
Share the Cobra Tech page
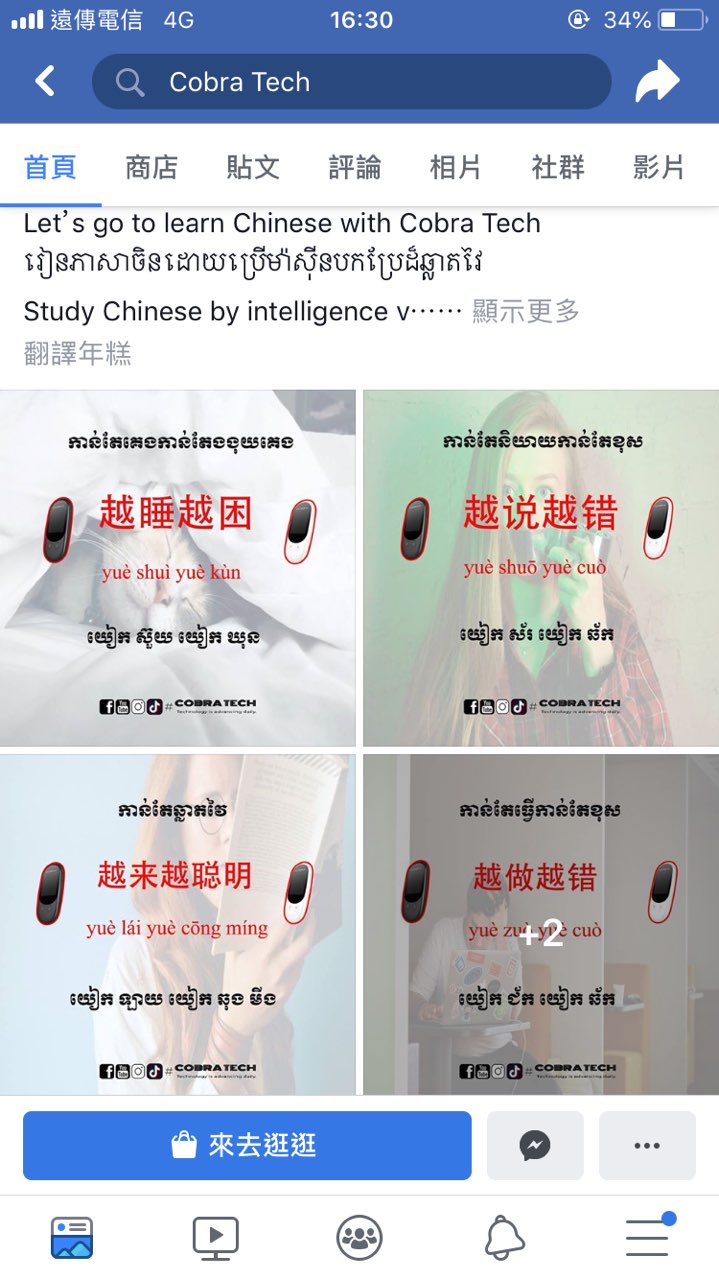[x=657, y=82]
